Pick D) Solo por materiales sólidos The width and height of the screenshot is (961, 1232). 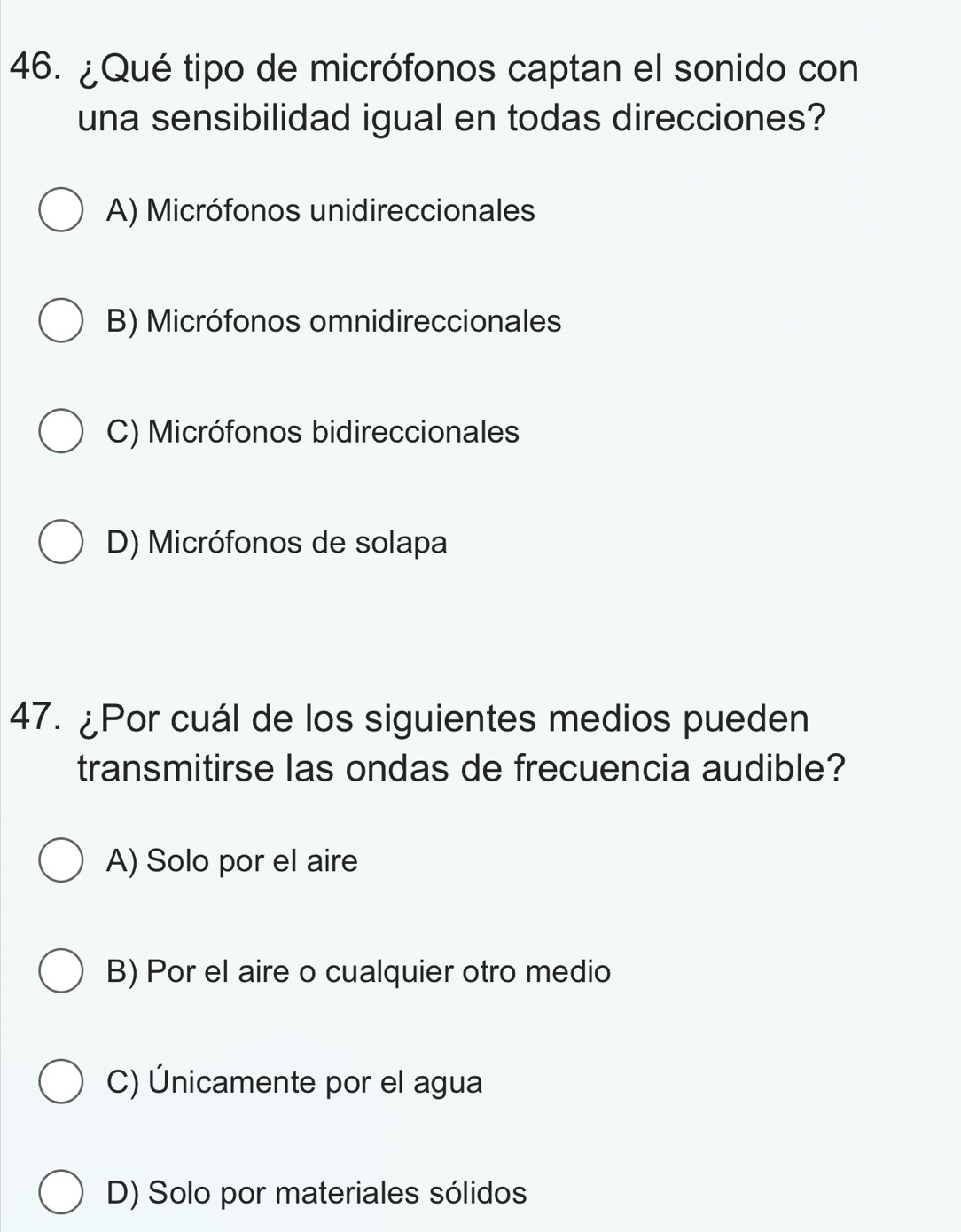[x=60, y=1193]
